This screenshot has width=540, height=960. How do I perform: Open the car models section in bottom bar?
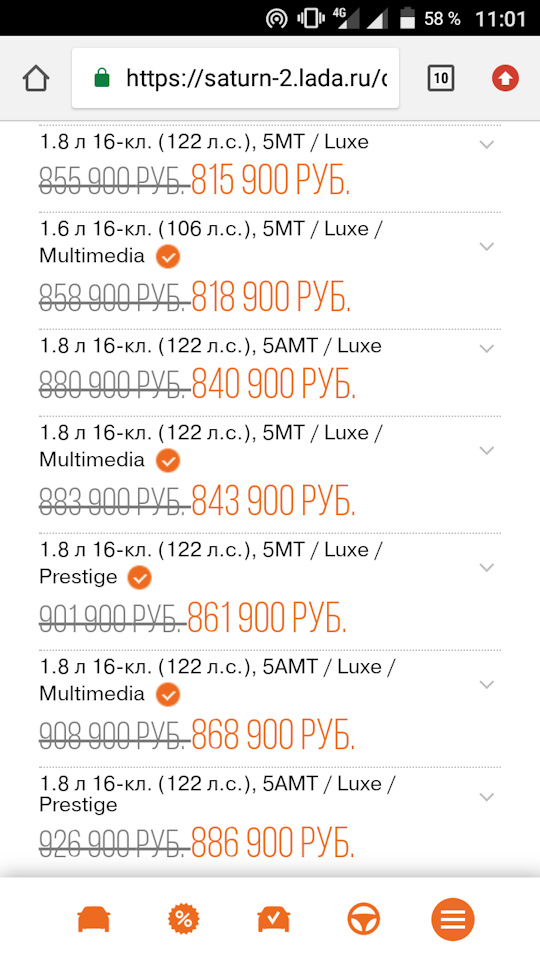coord(93,919)
